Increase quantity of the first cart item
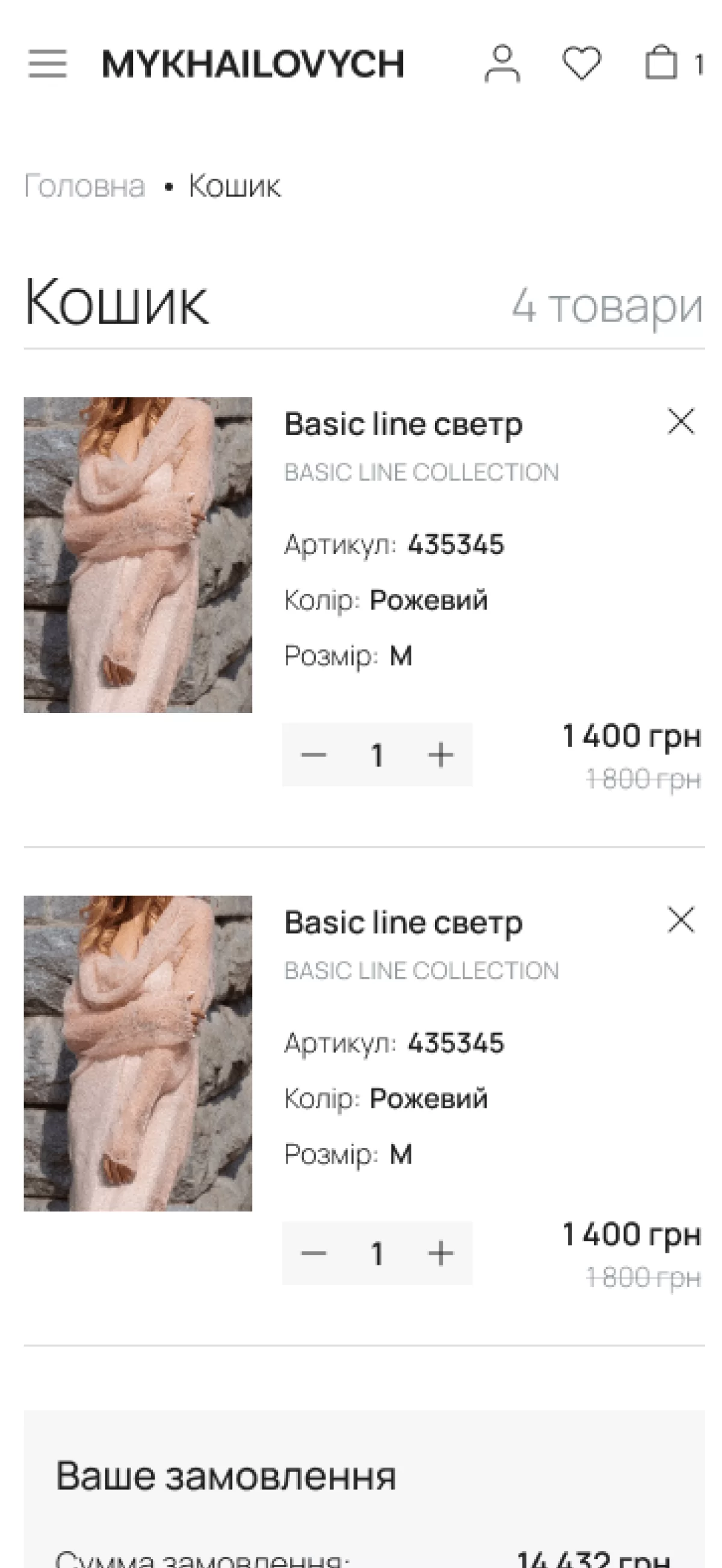 click(x=441, y=755)
